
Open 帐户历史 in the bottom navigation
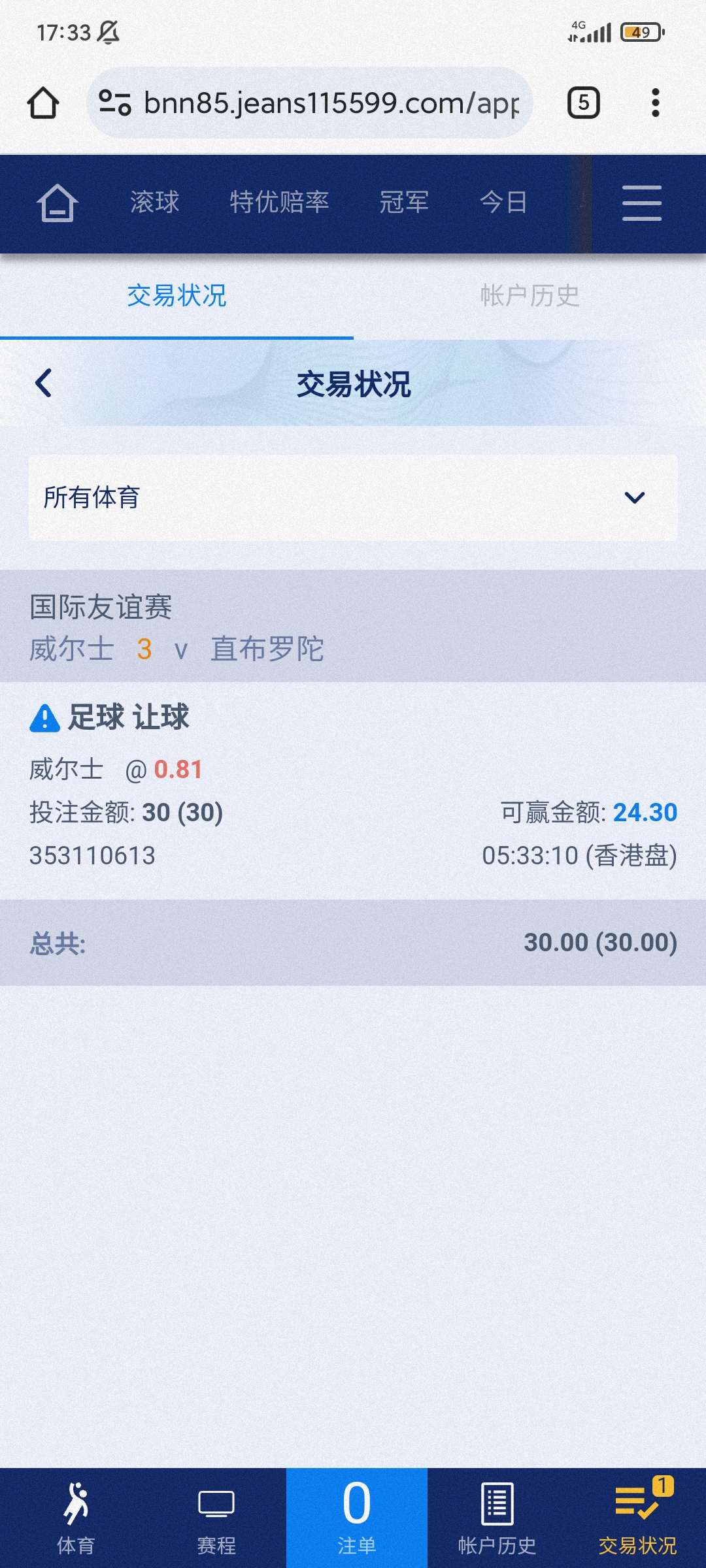497,1518
